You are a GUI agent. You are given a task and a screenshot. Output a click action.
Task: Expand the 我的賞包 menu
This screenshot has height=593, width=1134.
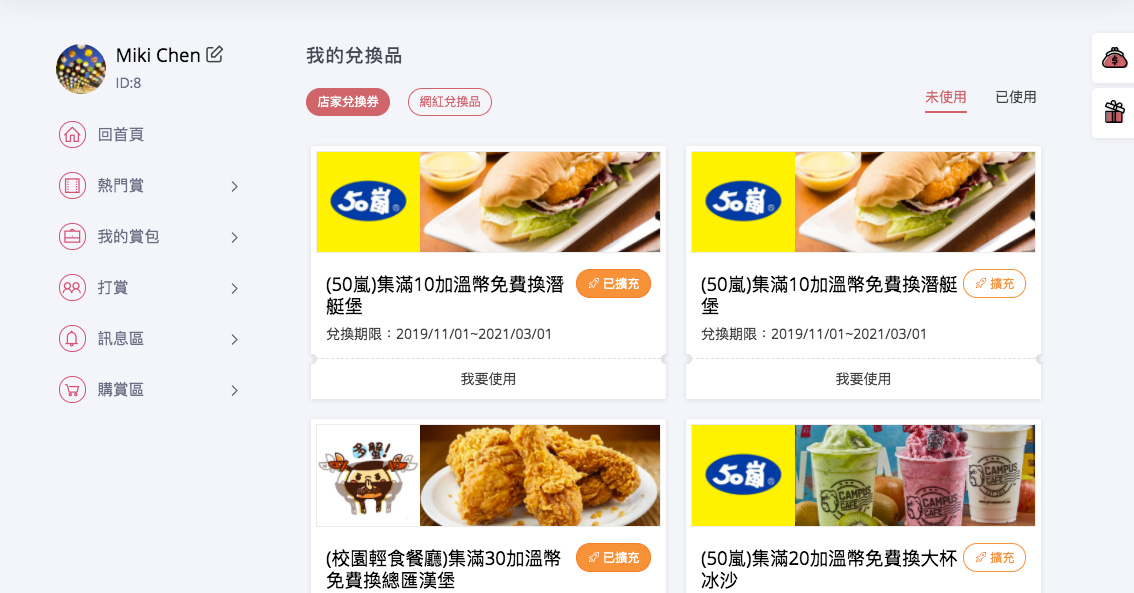point(149,237)
